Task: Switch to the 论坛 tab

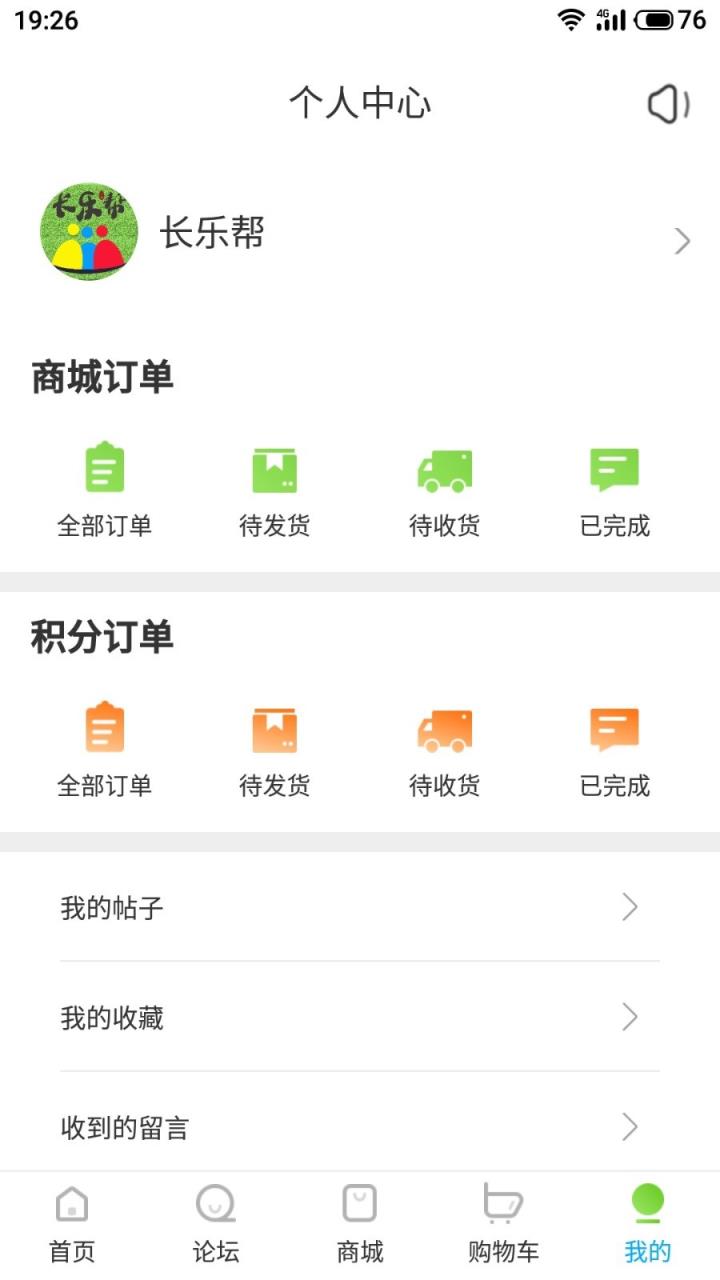Action: coord(215,1218)
